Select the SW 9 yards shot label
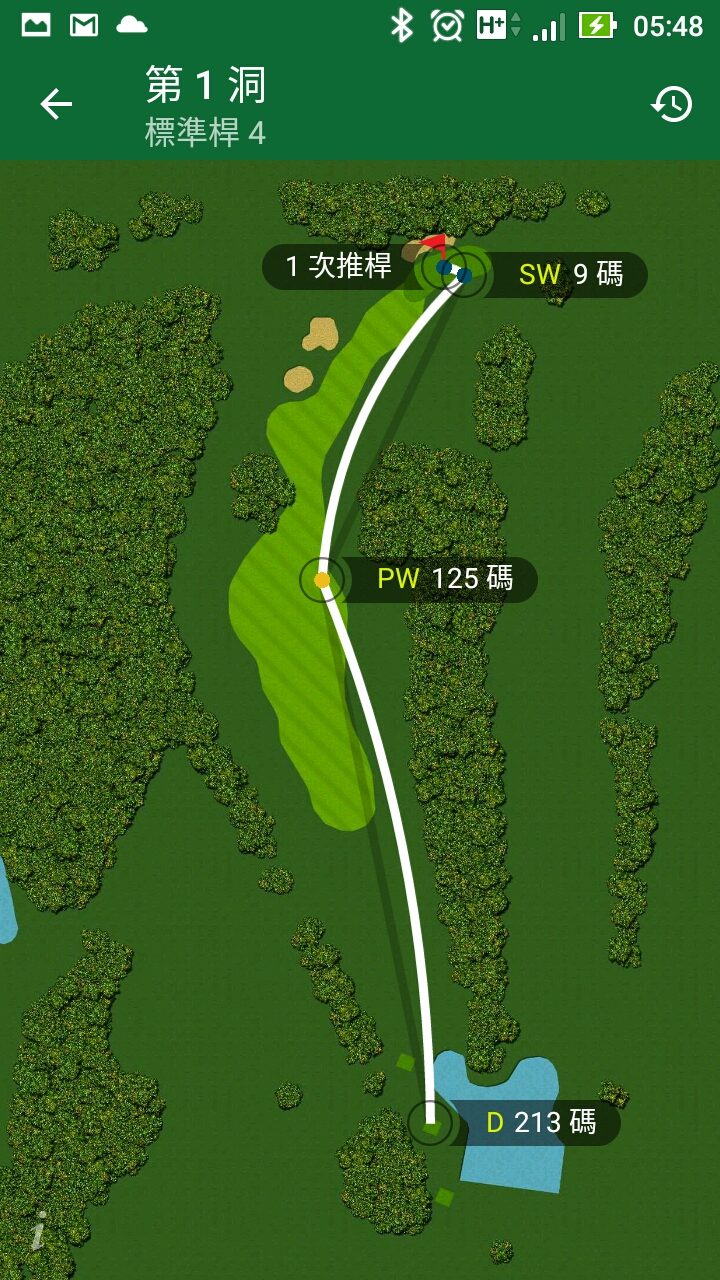The height and width of the screenshot is (1280, 720). tap(570, 274)
